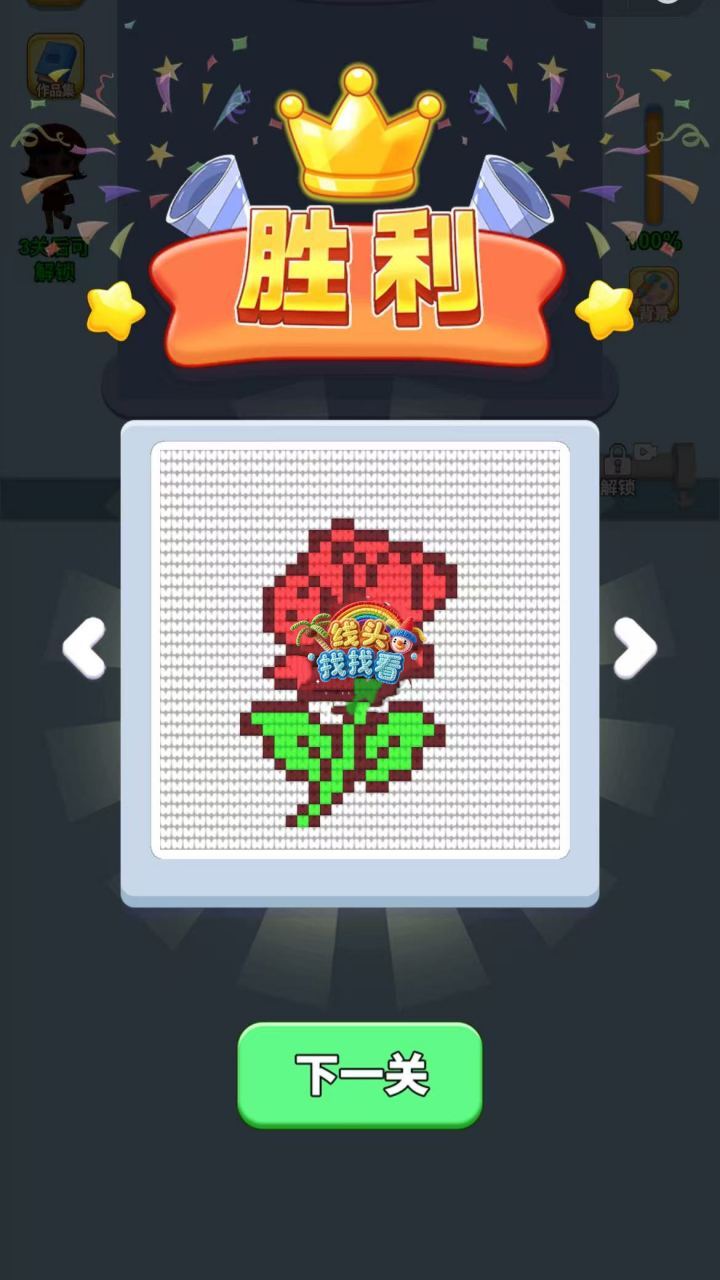Show the next artwork with right arrow
Screen dimensions: 720x1280
click(x=634, y=648)
